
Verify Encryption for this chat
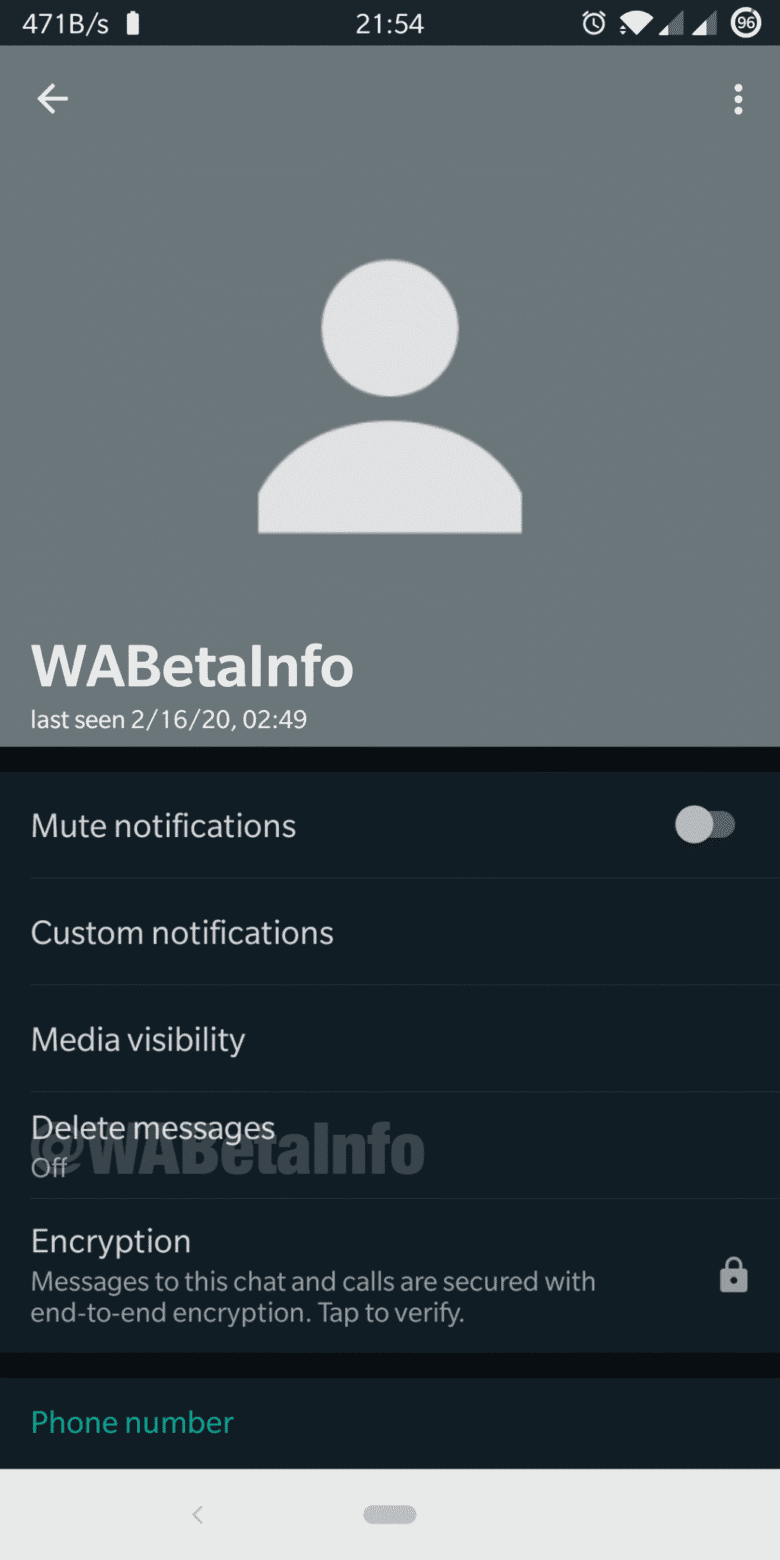312,1276
